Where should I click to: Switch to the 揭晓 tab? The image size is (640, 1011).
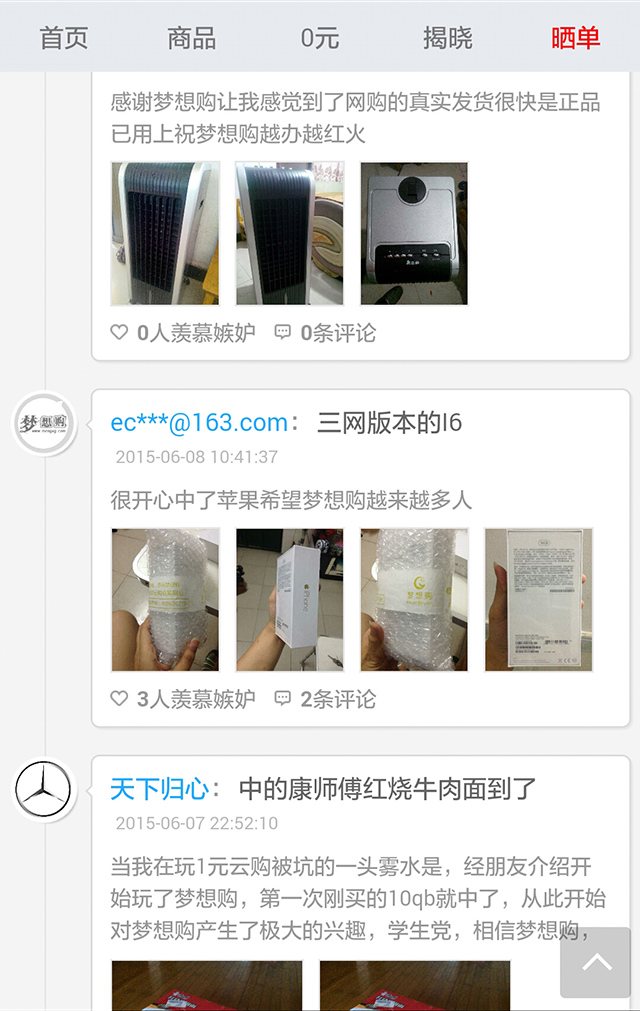pos(447,38)
